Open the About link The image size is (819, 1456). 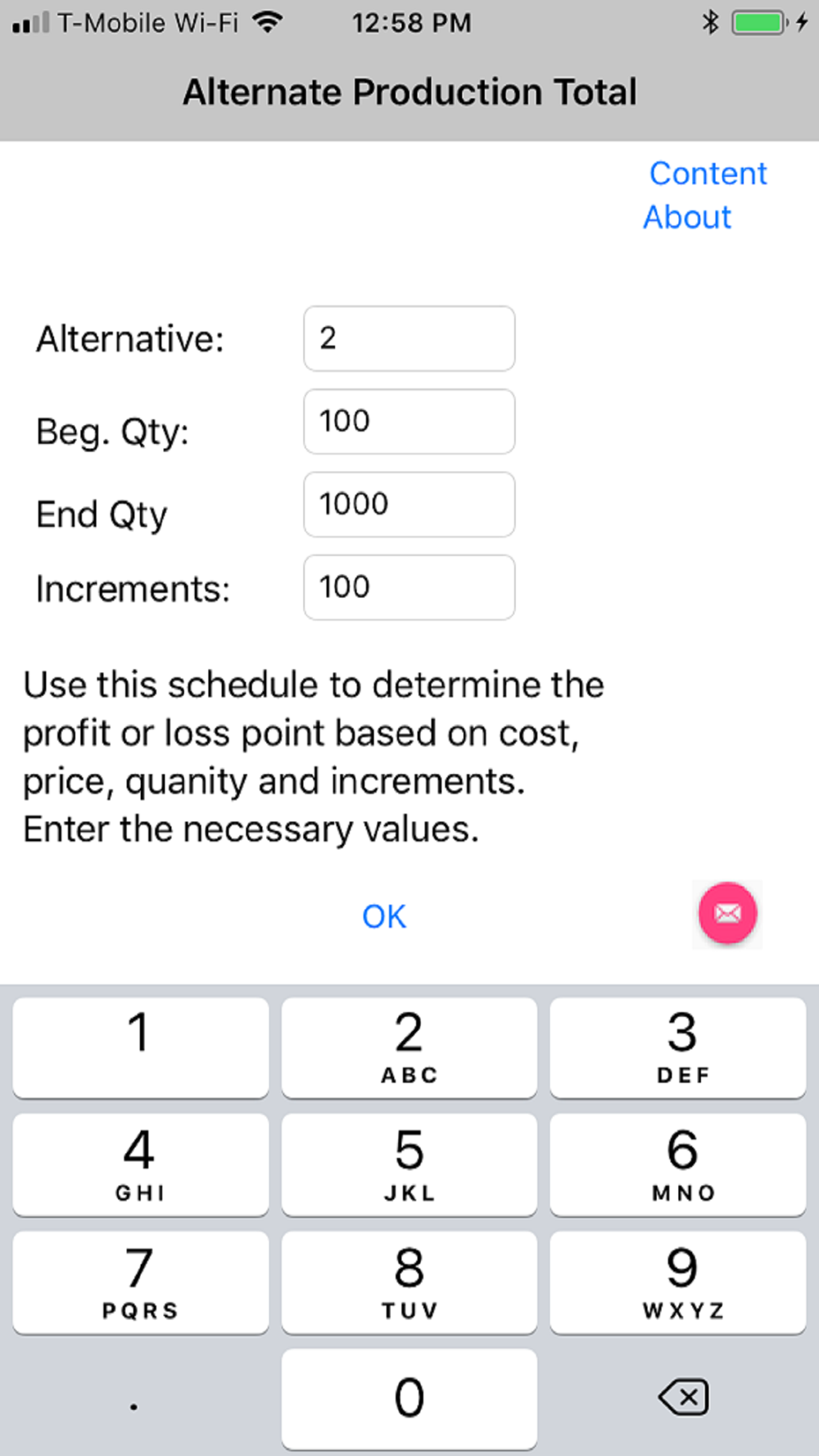click(686, 218)
